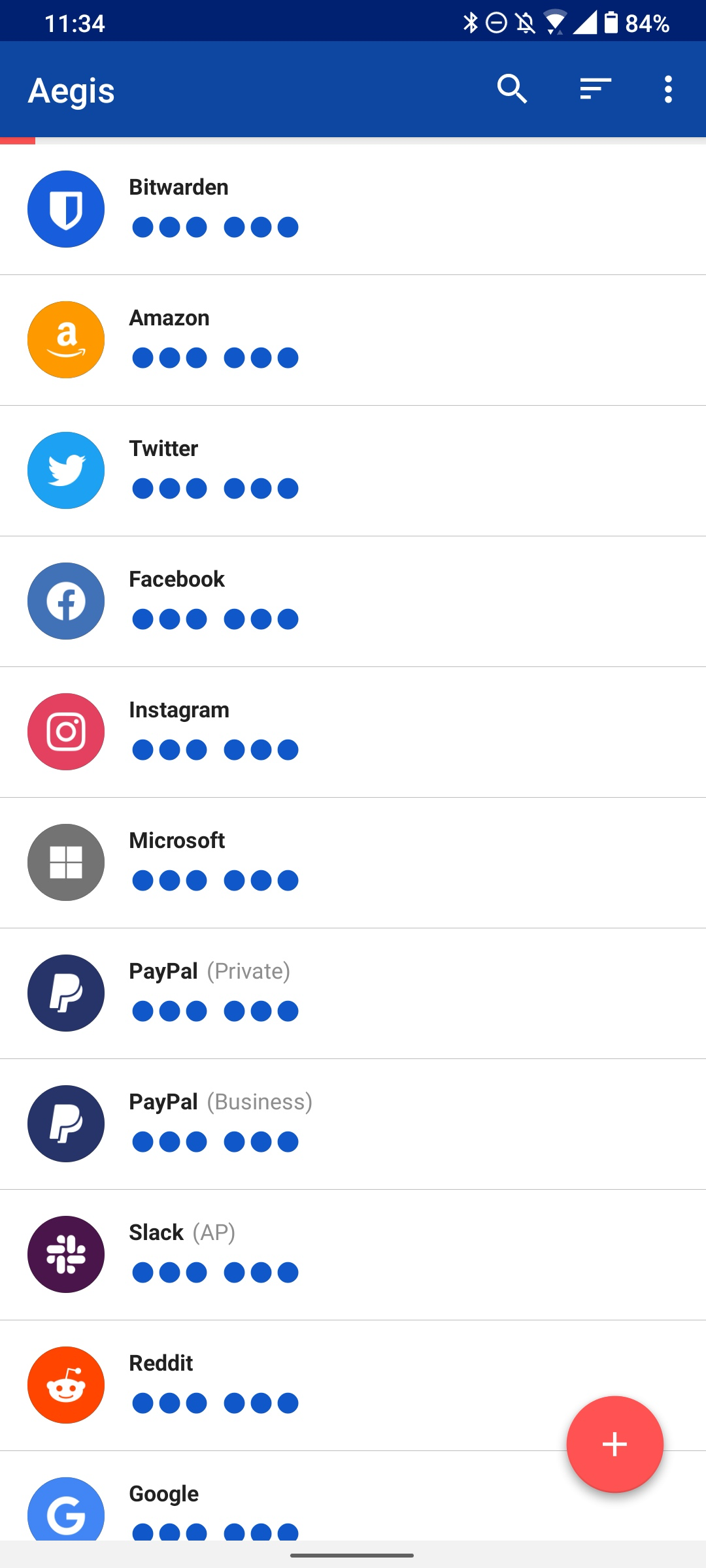706x1568 pixels.
Task: Open the PayPal (Business) entry
Action: pos(353,1124)
